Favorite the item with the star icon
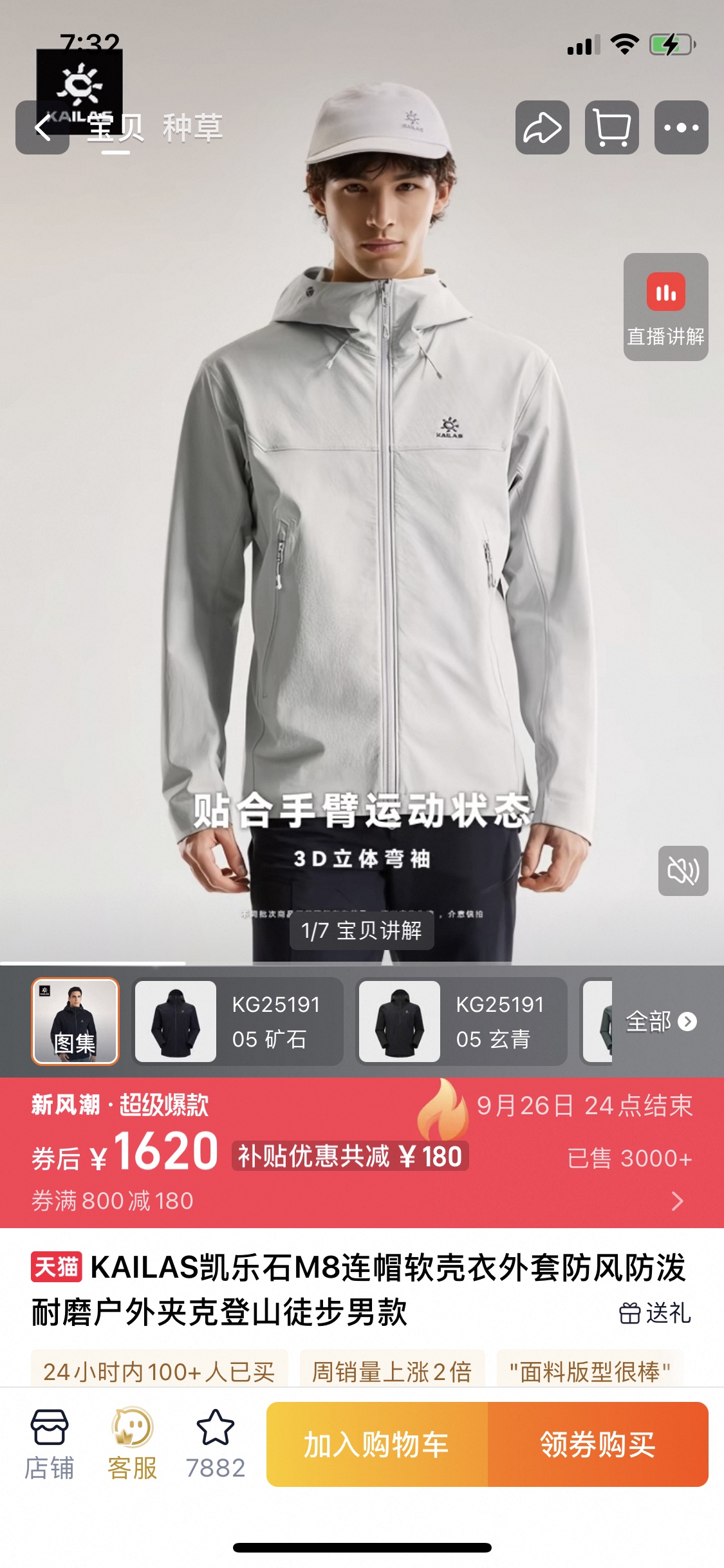Viewport: 724px width, 1568px height. point(215,1444)
